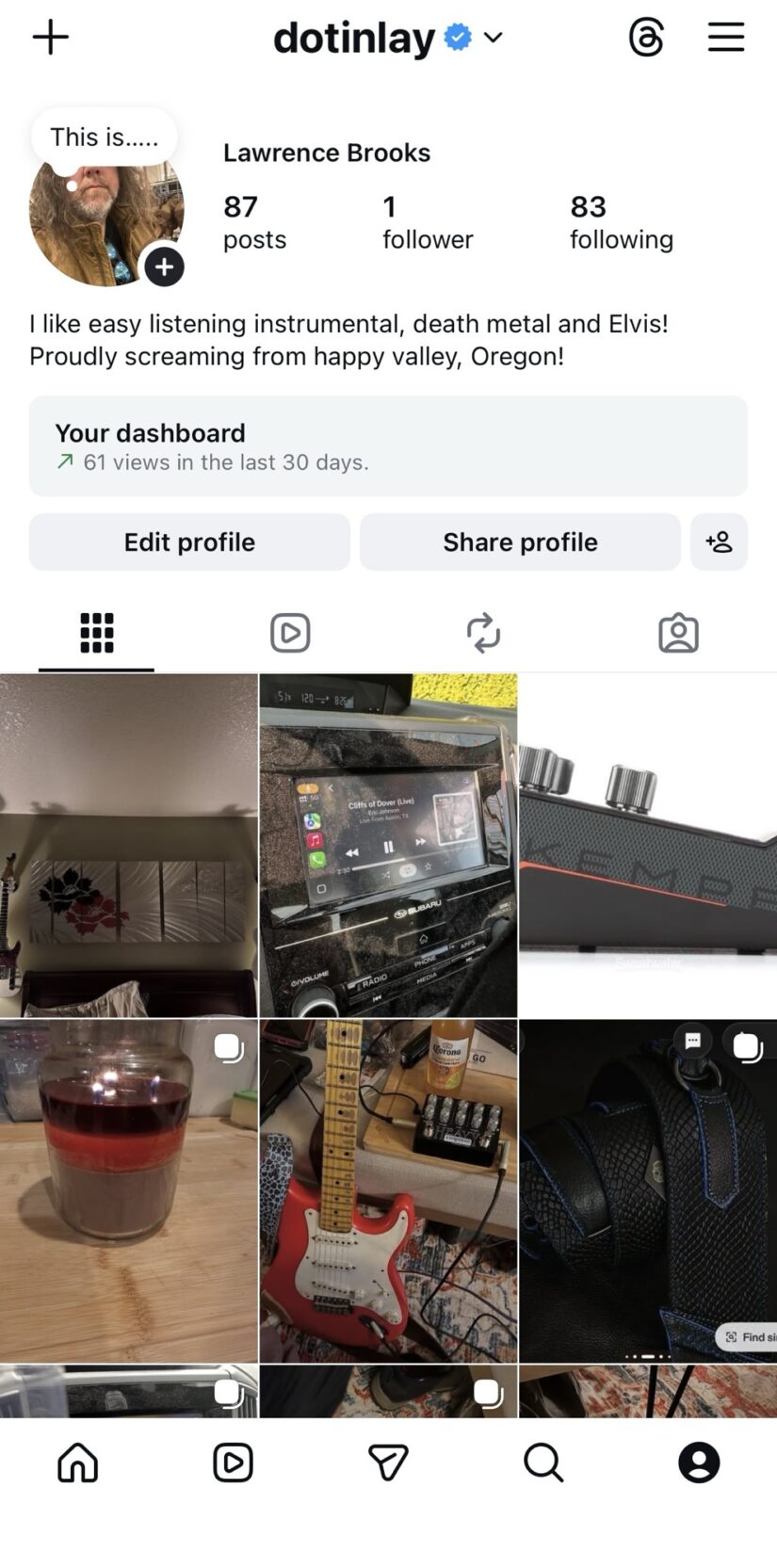Open the following list
Screen dimensions: 777x1568
tap(621, 222)
